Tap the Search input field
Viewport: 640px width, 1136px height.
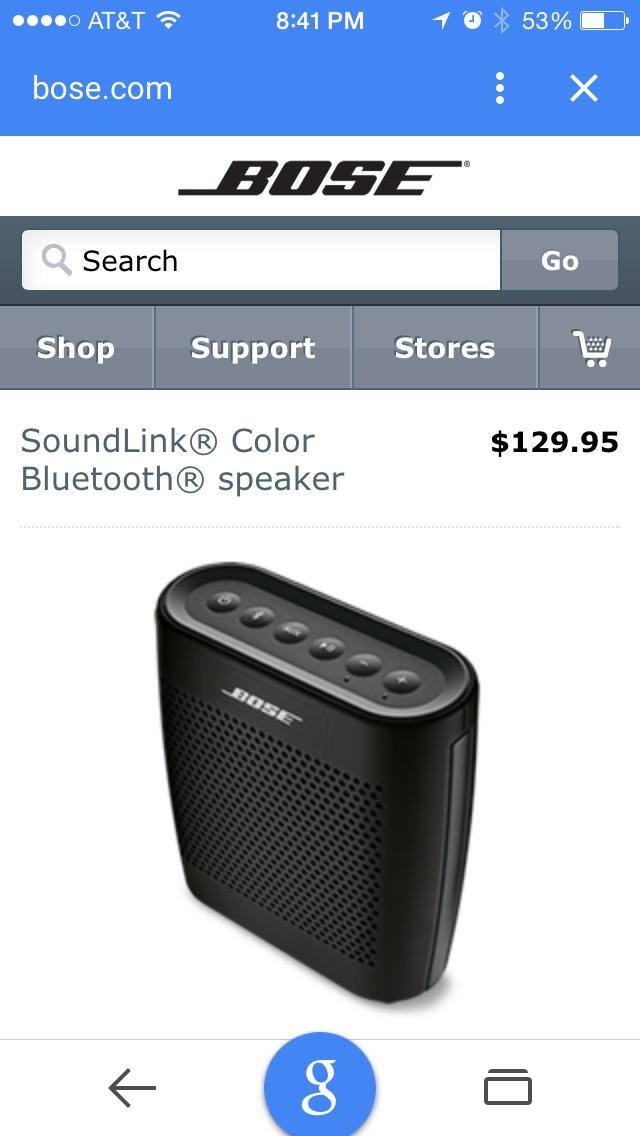262,260
